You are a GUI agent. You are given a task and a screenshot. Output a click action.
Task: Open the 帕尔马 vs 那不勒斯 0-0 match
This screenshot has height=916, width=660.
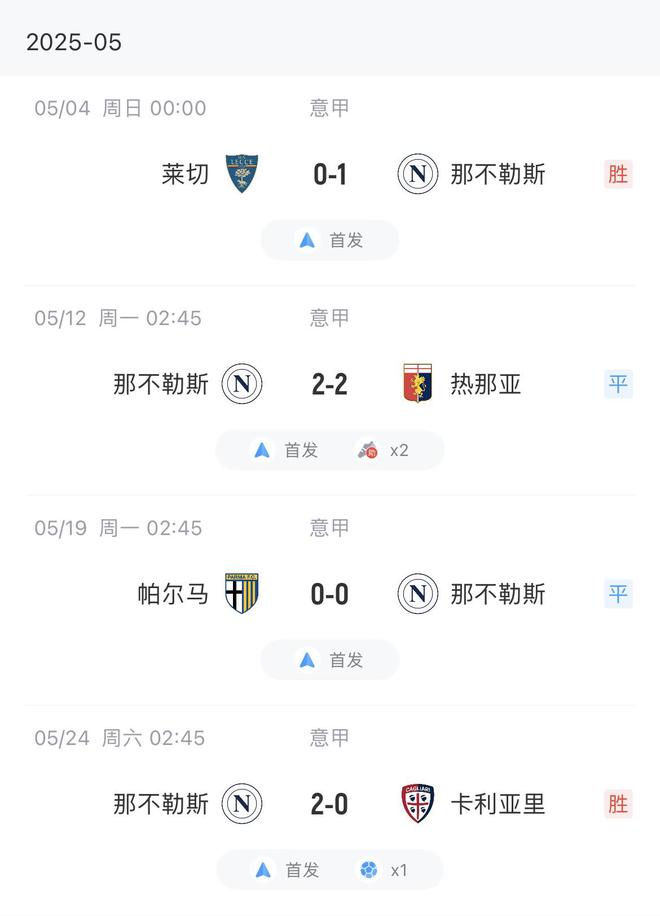(330, 595)
